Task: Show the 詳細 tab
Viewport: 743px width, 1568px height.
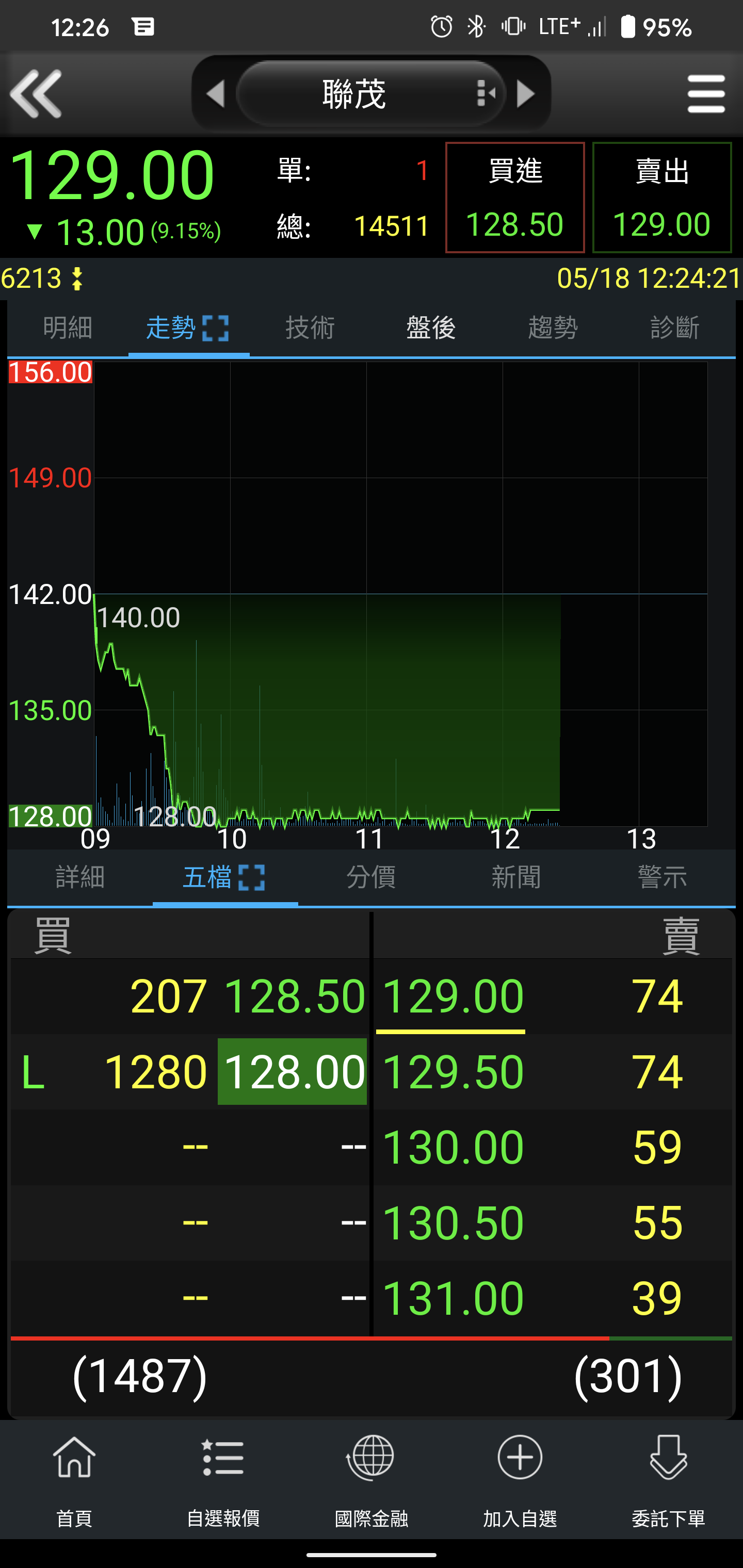Action: [80, 877]
